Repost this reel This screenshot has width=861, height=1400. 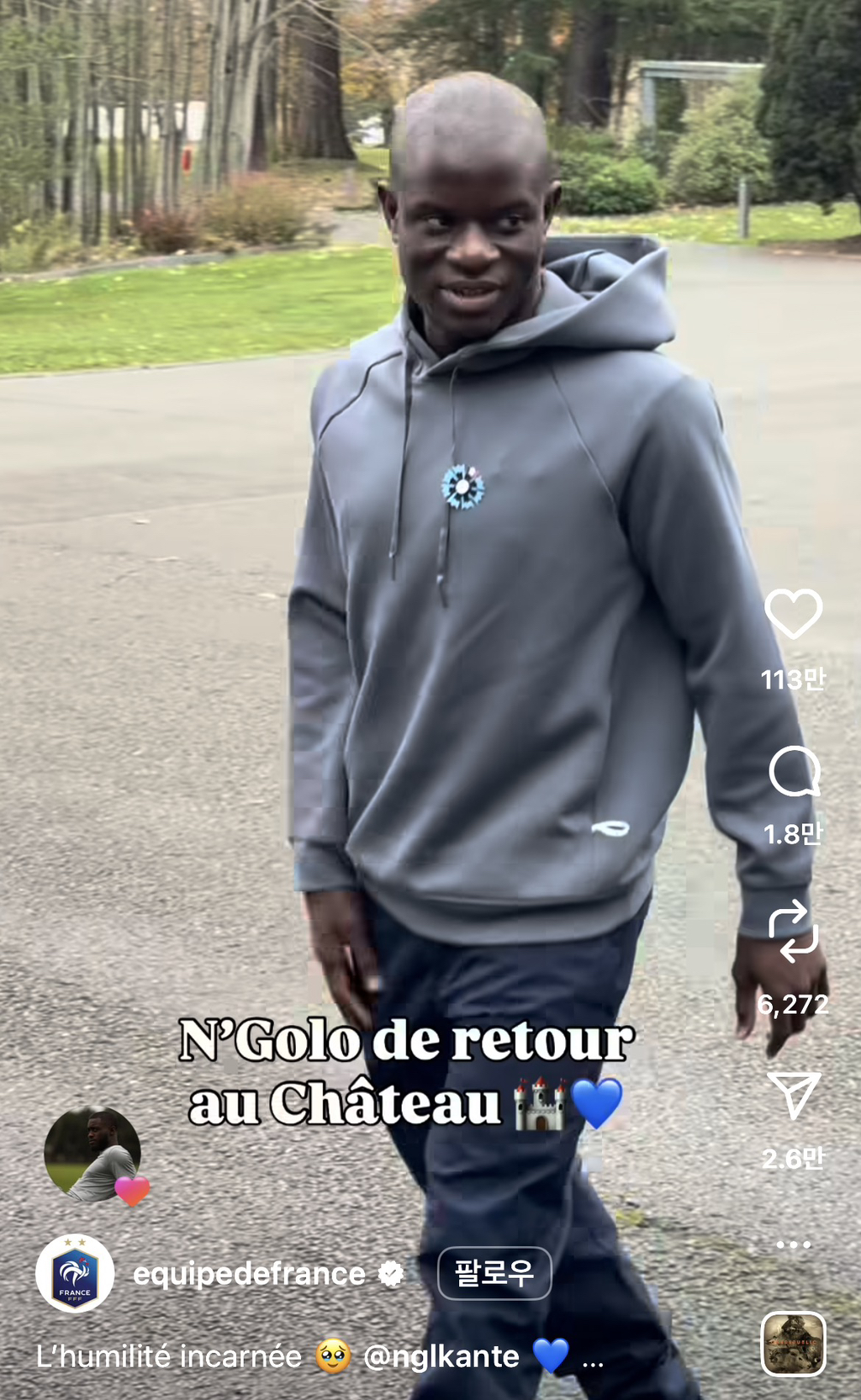coord(793,931)
